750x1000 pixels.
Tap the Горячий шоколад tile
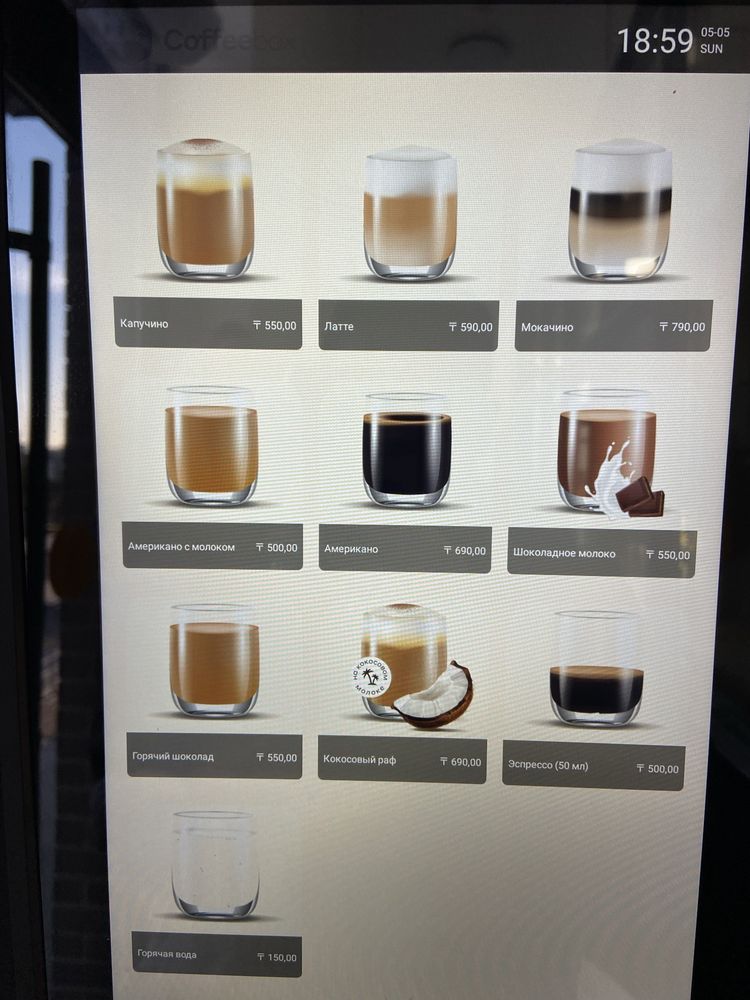click(215, 756)
